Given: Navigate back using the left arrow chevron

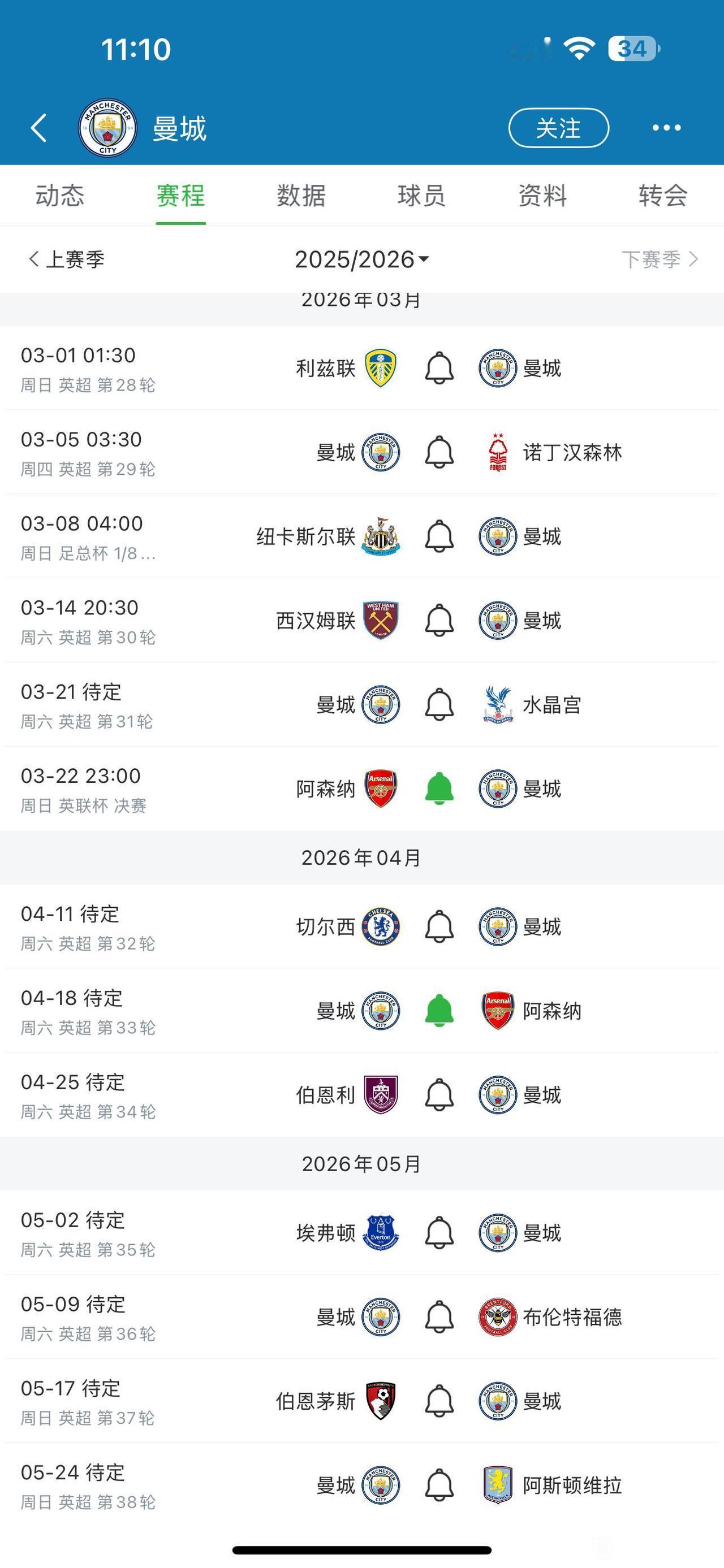Looking at the screenshot, I should pyautogui.click(x=38, y=128).
